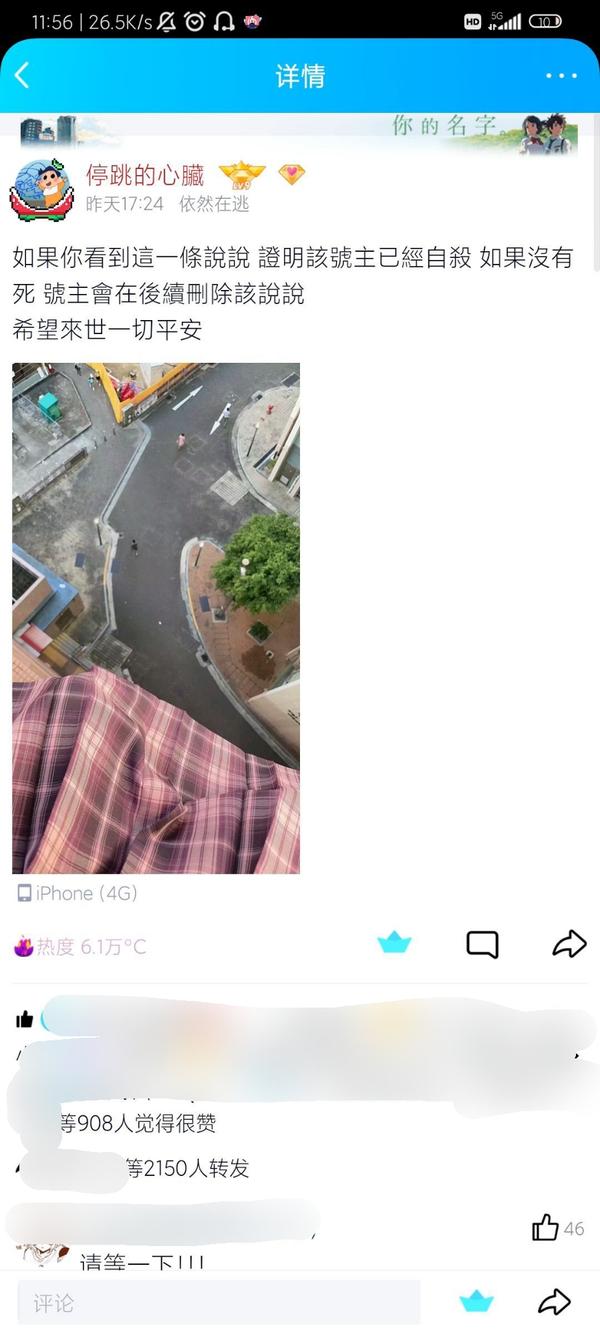Tap the username 停跳的心臟
Screen dimensions: 600x1333
click(145, 176)
